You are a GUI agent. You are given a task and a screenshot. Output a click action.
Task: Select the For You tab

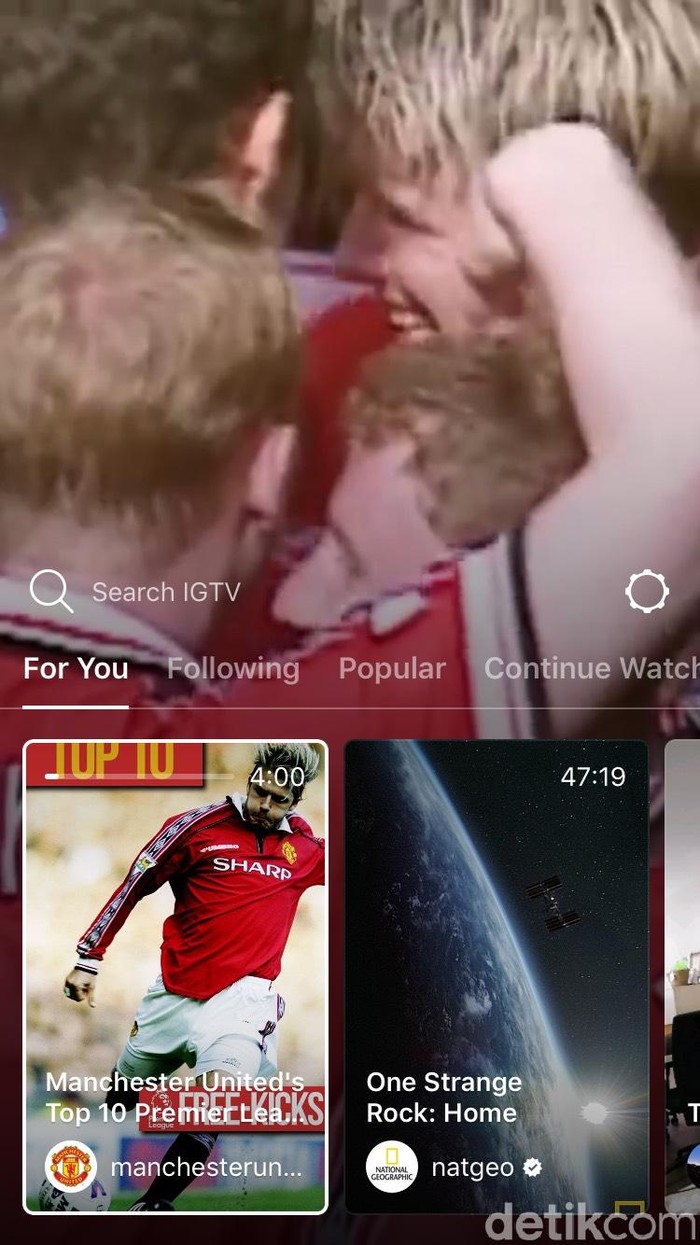pyautogui.click(x=76, y=669)
